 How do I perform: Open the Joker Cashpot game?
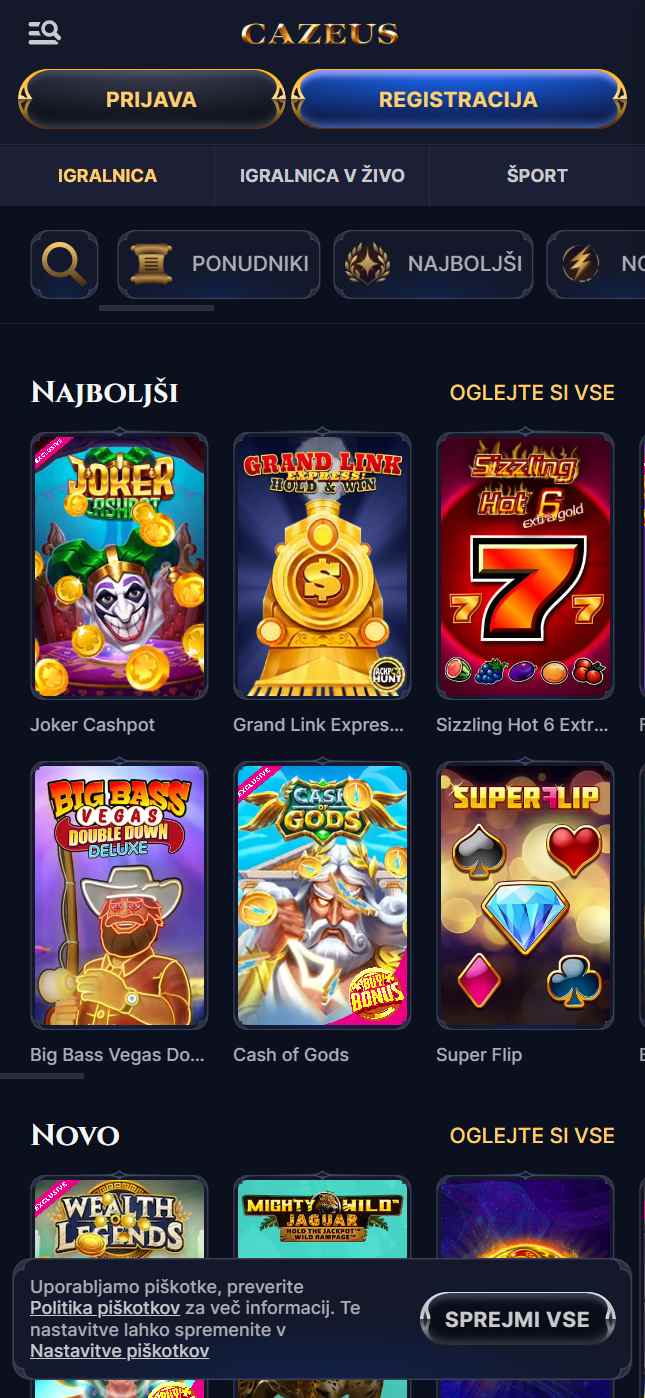pyautogui.click(x=119, y=566)
